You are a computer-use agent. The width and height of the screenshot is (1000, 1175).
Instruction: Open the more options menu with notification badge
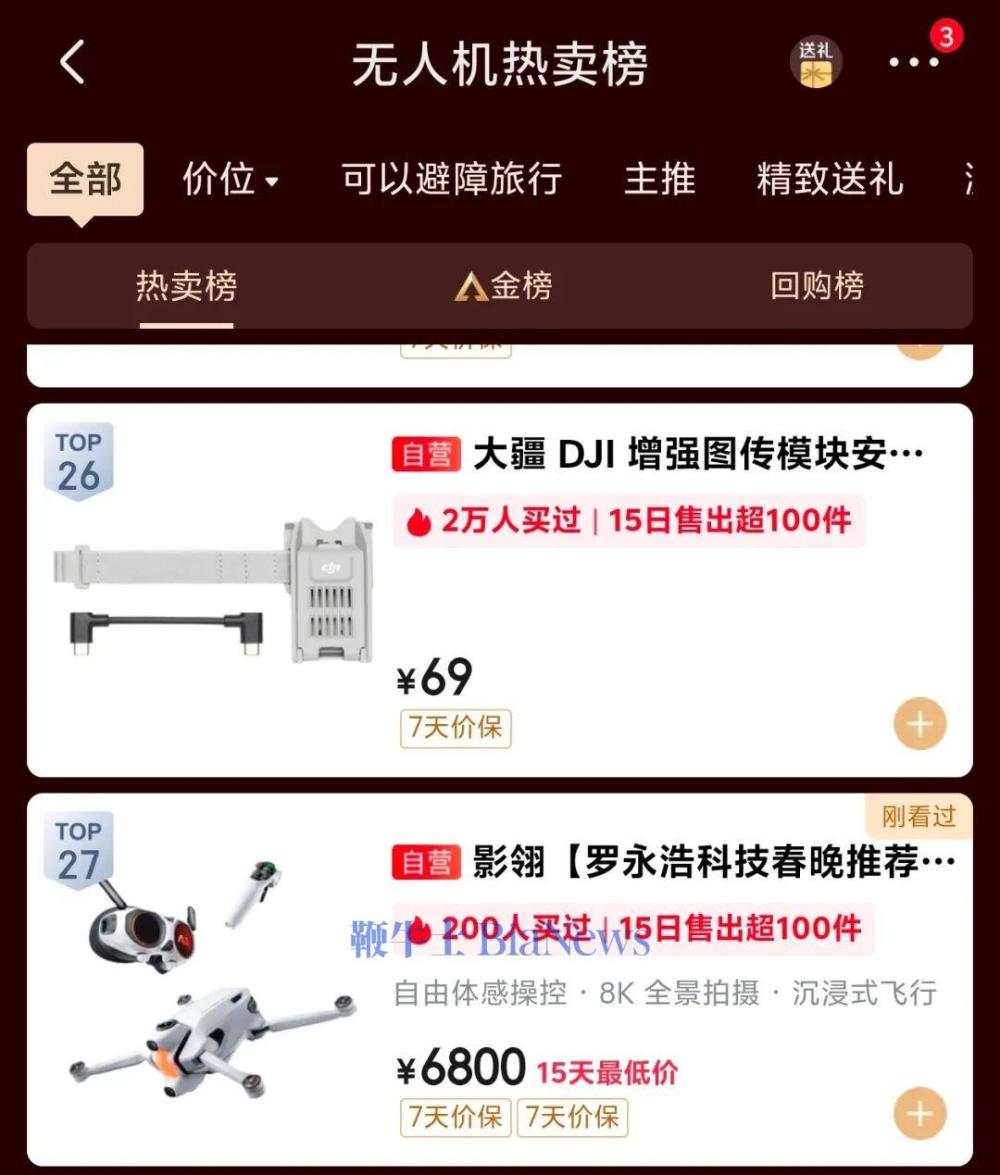point(911,62)
